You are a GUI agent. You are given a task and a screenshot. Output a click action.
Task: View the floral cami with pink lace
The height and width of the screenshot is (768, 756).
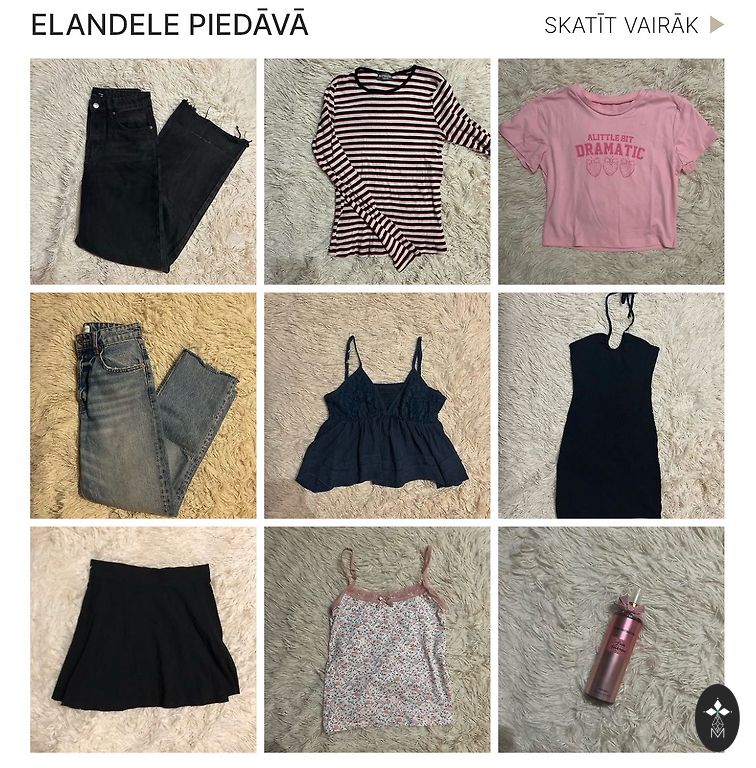[377, 639]
